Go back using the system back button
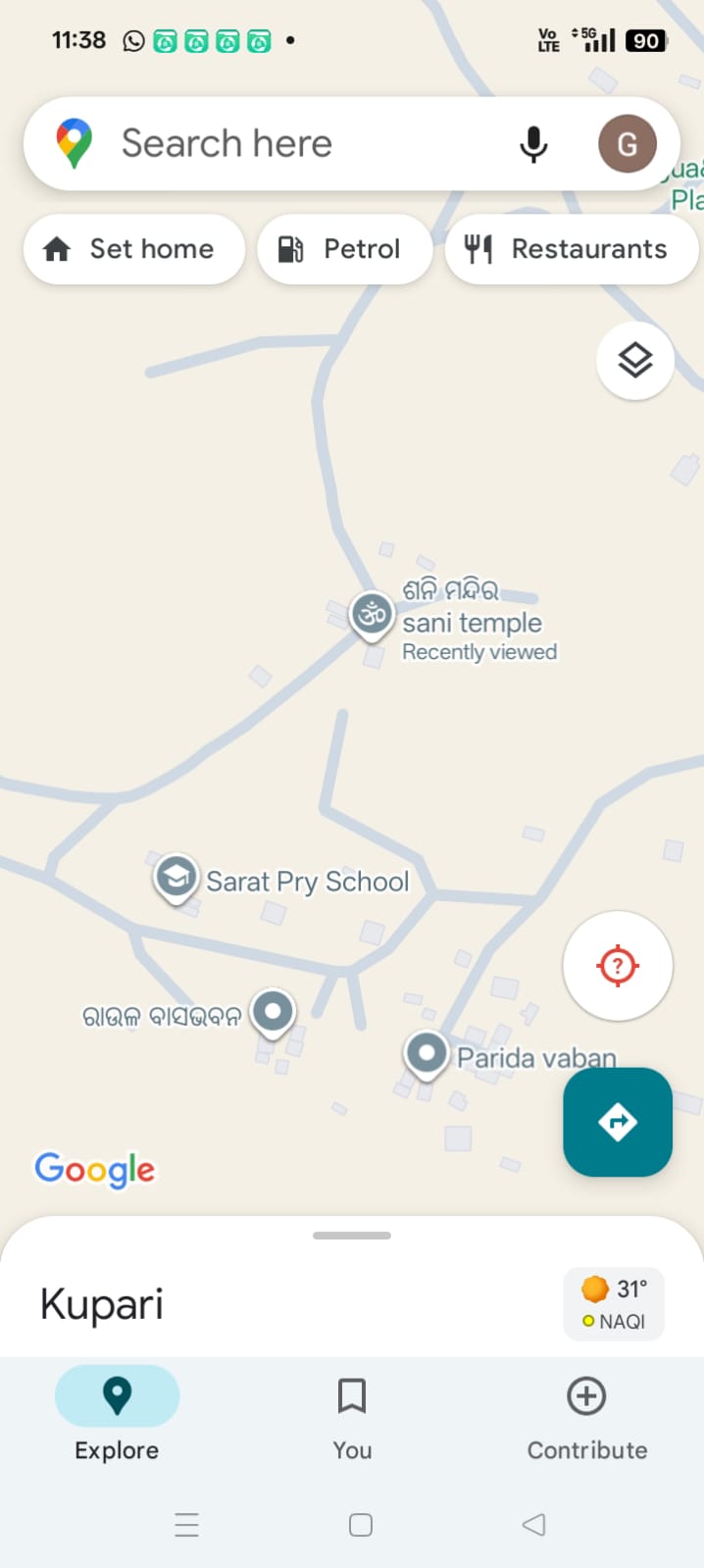This screenshot has width=704, height=1568. click(x=533, y=1525)
